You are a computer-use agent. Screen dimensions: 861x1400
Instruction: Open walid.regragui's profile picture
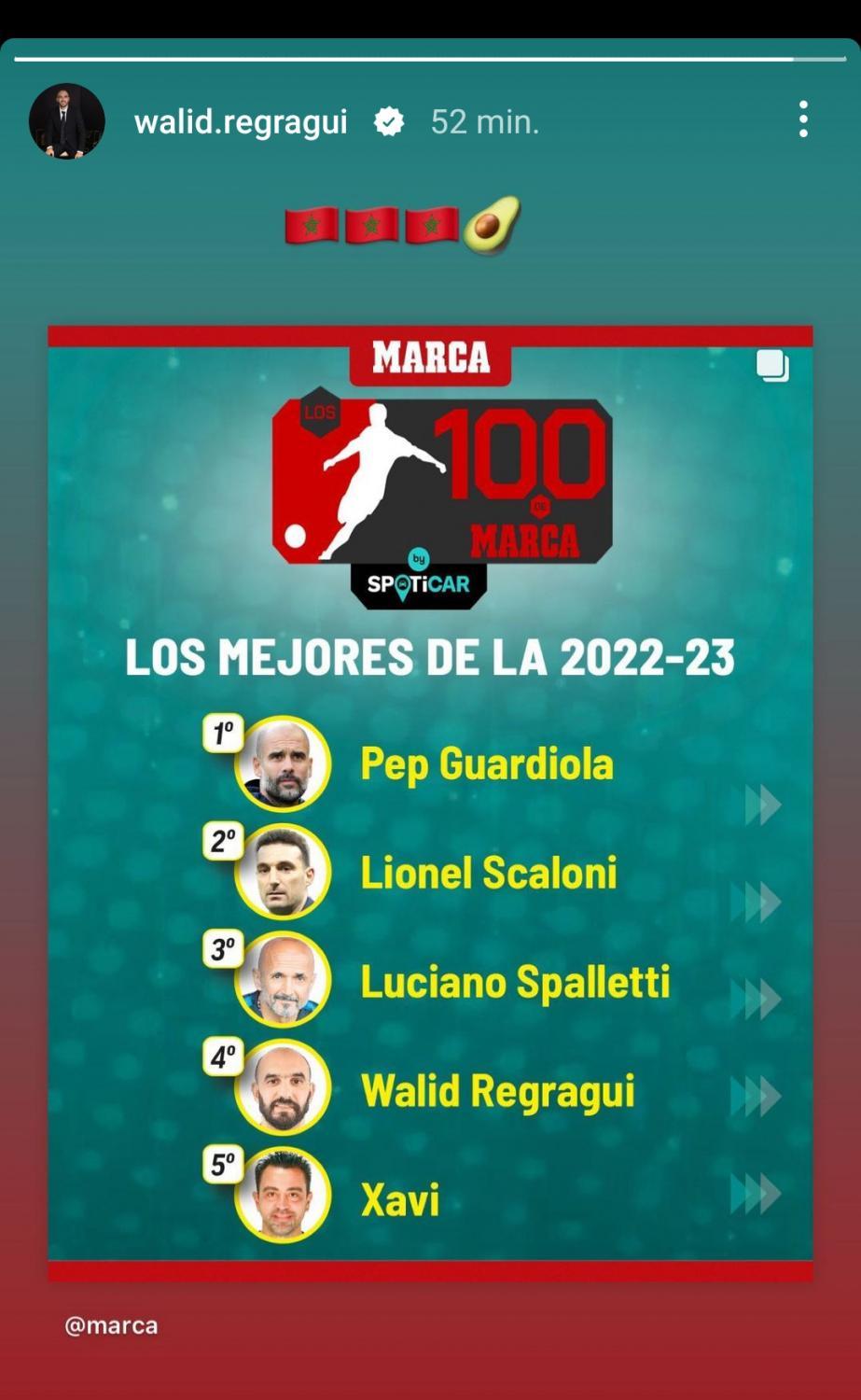[66, 121]
